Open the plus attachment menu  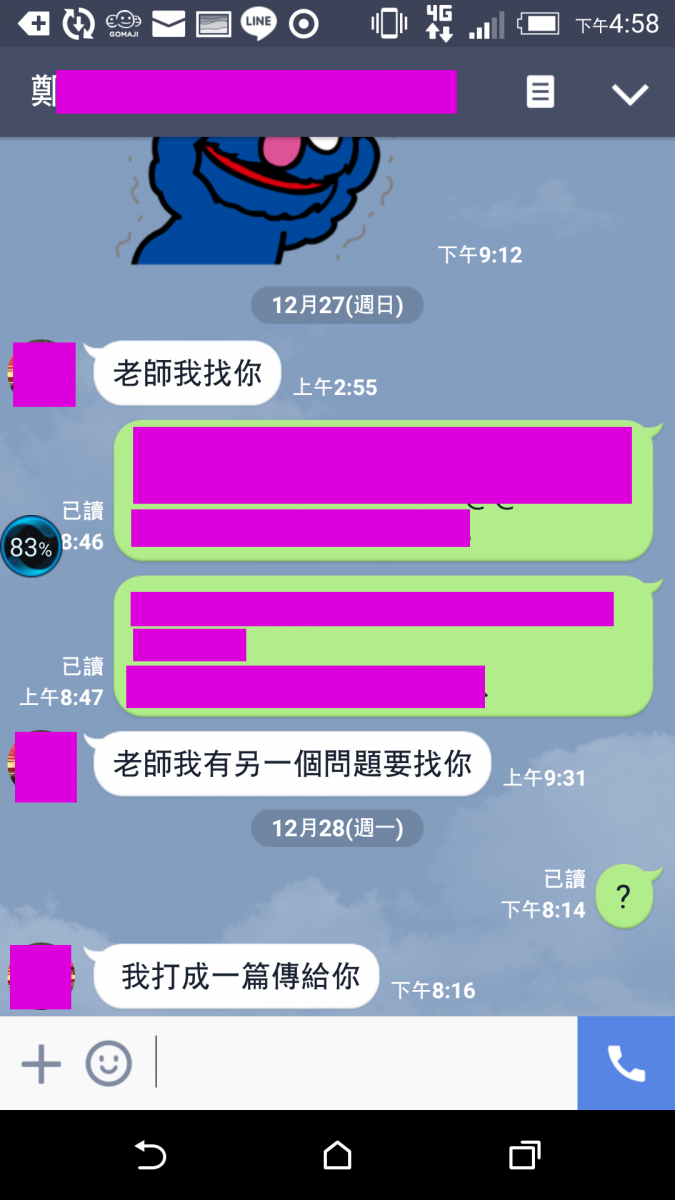[41, 1064]
